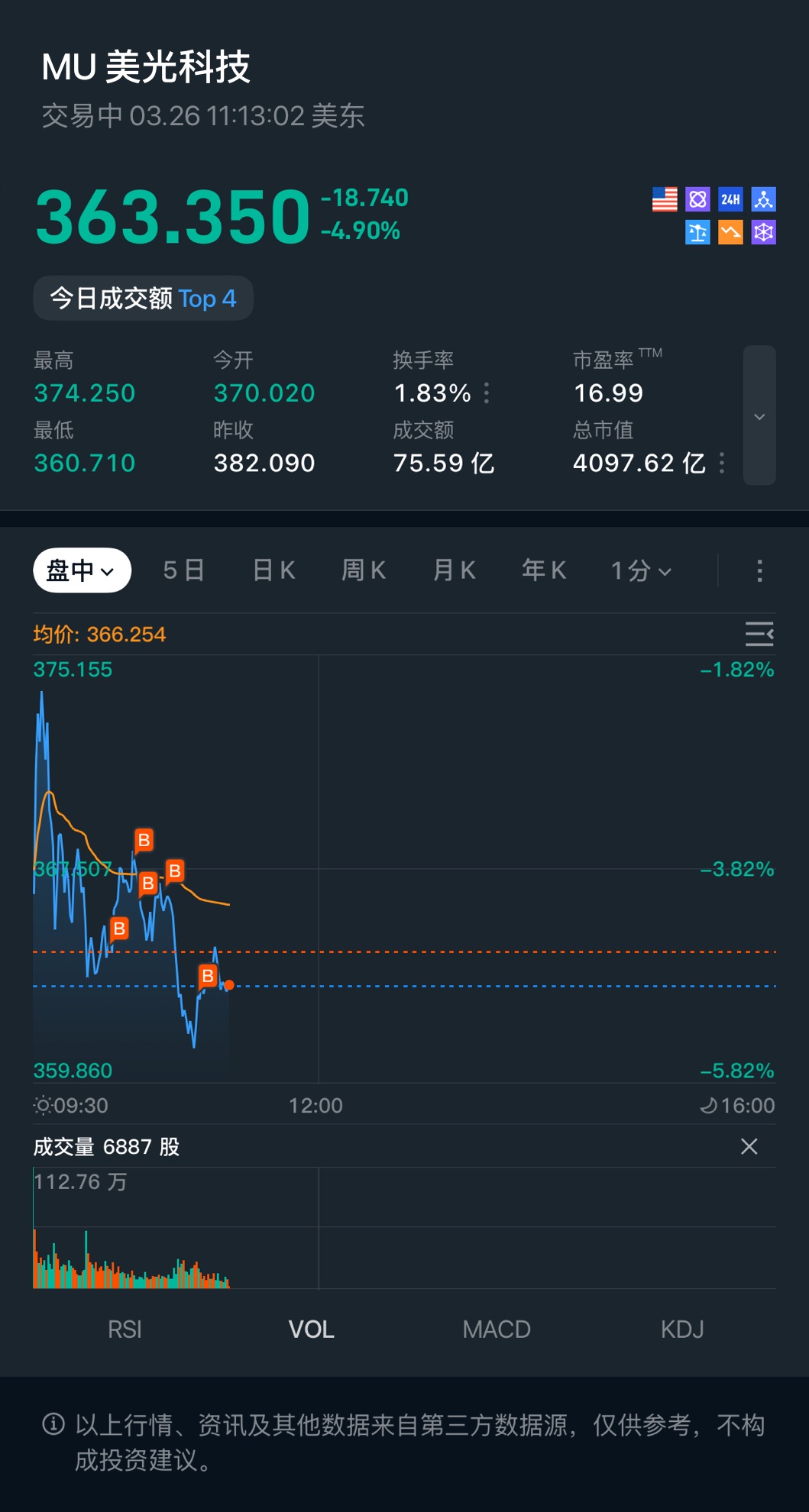This screenshot has height=1512, width=809.
Task: Switch indicator to MACD
Action: pyautogui.click(x=497, y=1329)
